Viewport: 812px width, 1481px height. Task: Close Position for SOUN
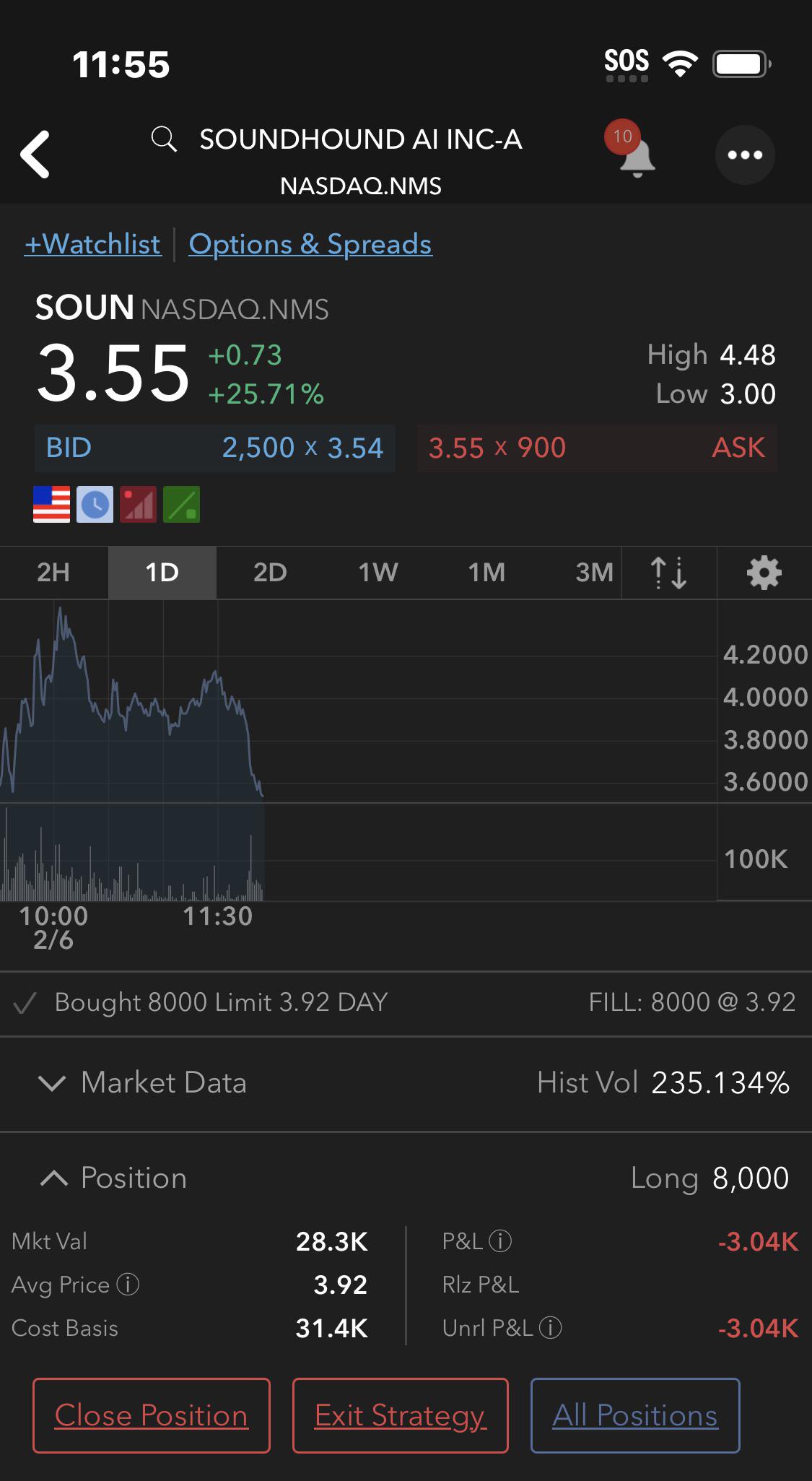click(152, 1415)
